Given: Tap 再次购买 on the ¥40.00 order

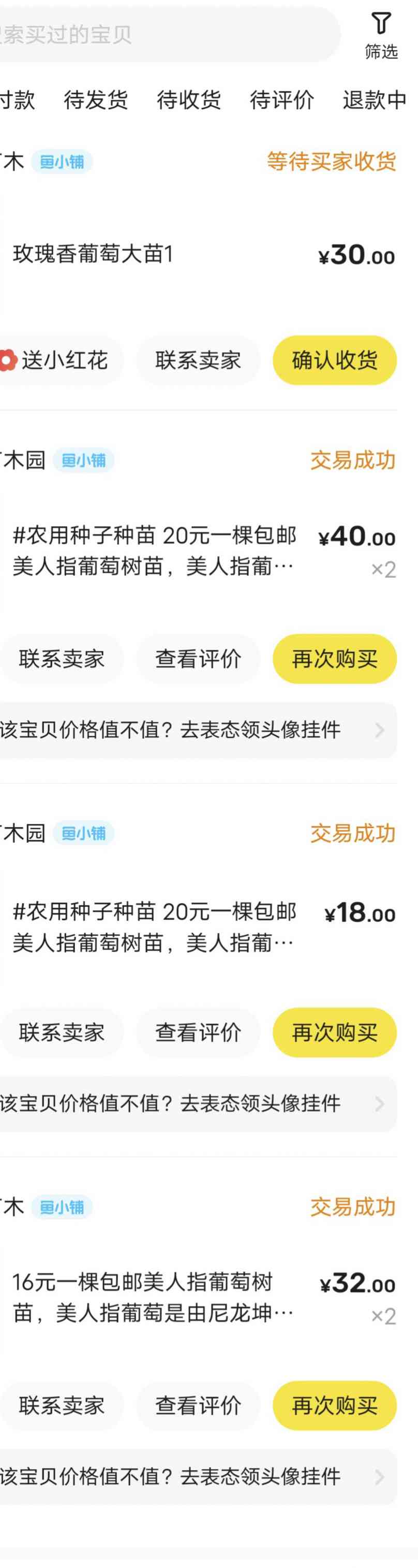Looking at the screenshot, I should pyautogui.click(x=335, y=659).
